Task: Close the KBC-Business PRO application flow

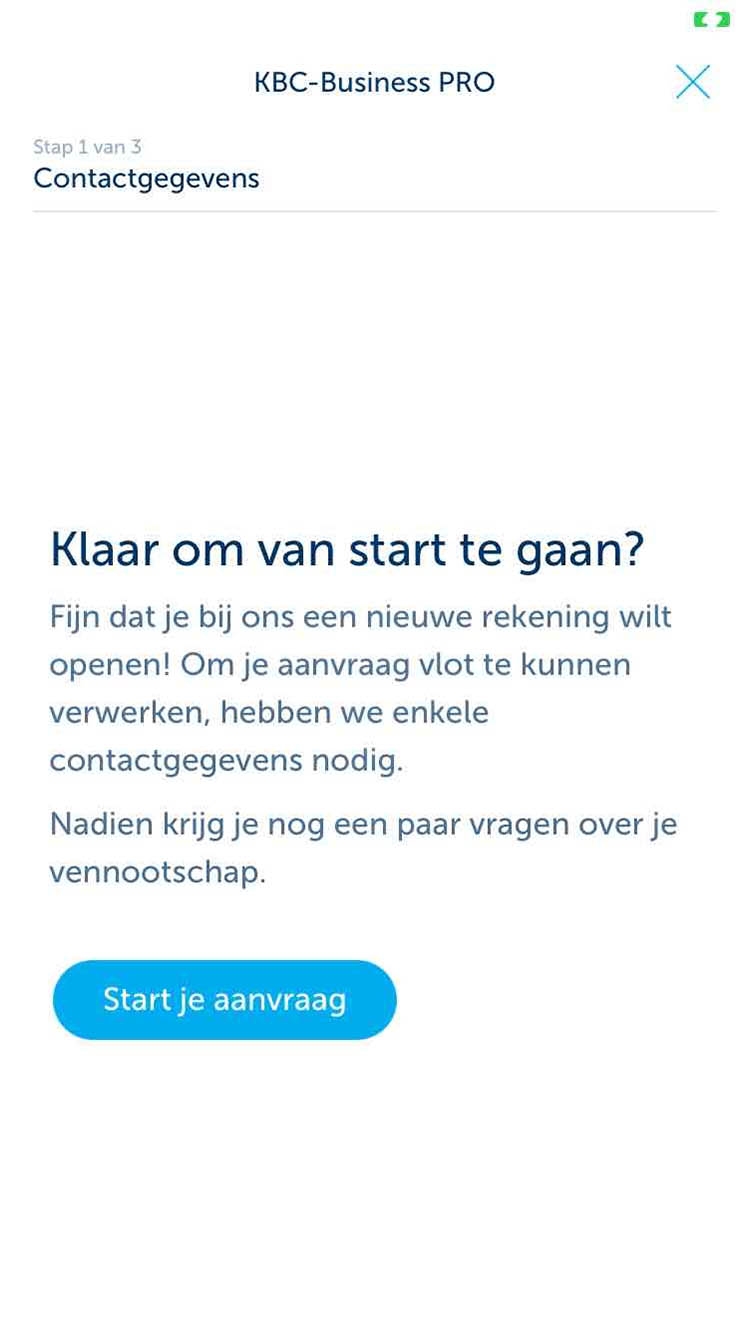Action: [692, 82]
